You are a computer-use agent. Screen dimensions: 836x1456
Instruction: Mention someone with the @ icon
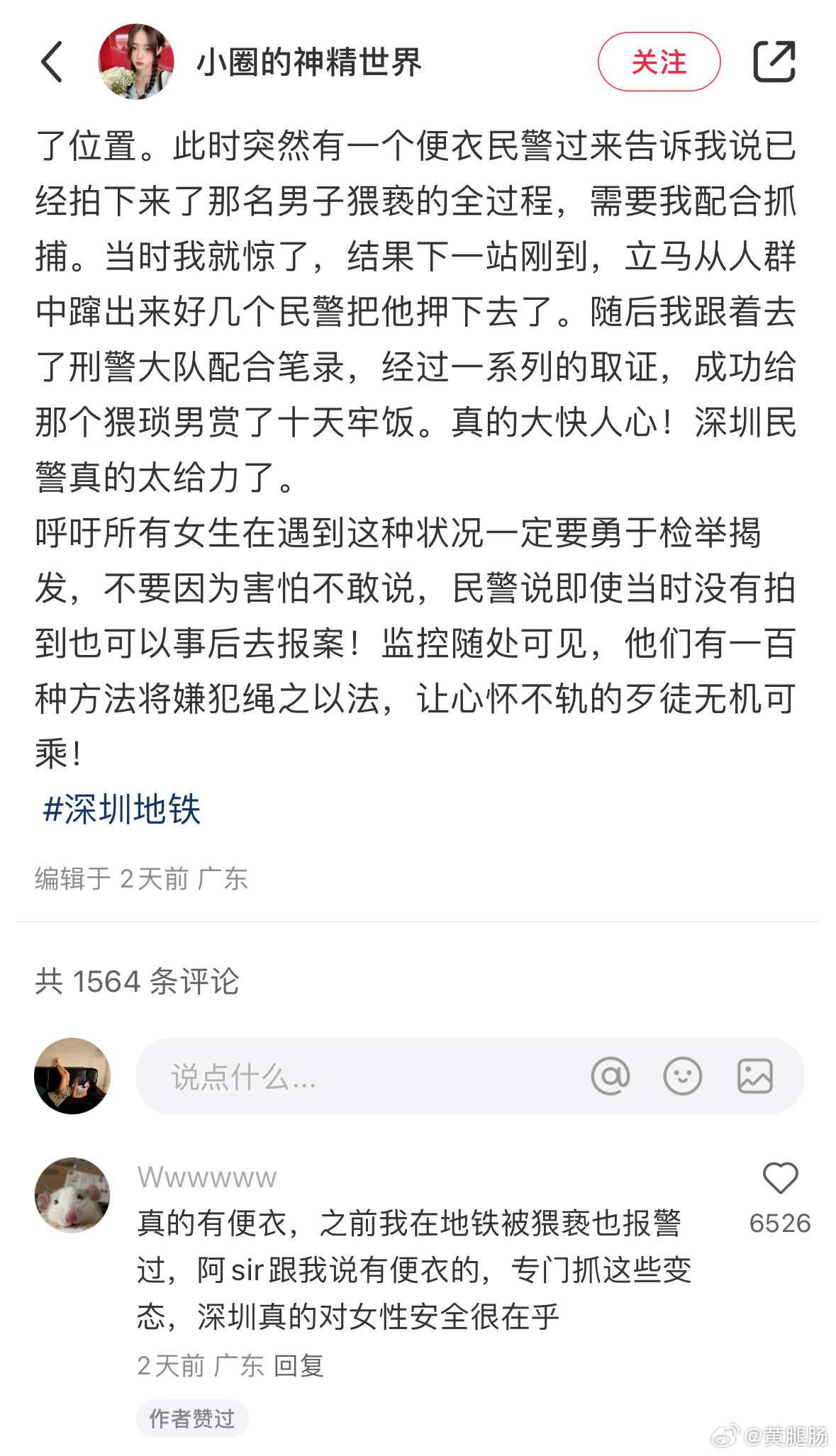[x=610, y=1076]
